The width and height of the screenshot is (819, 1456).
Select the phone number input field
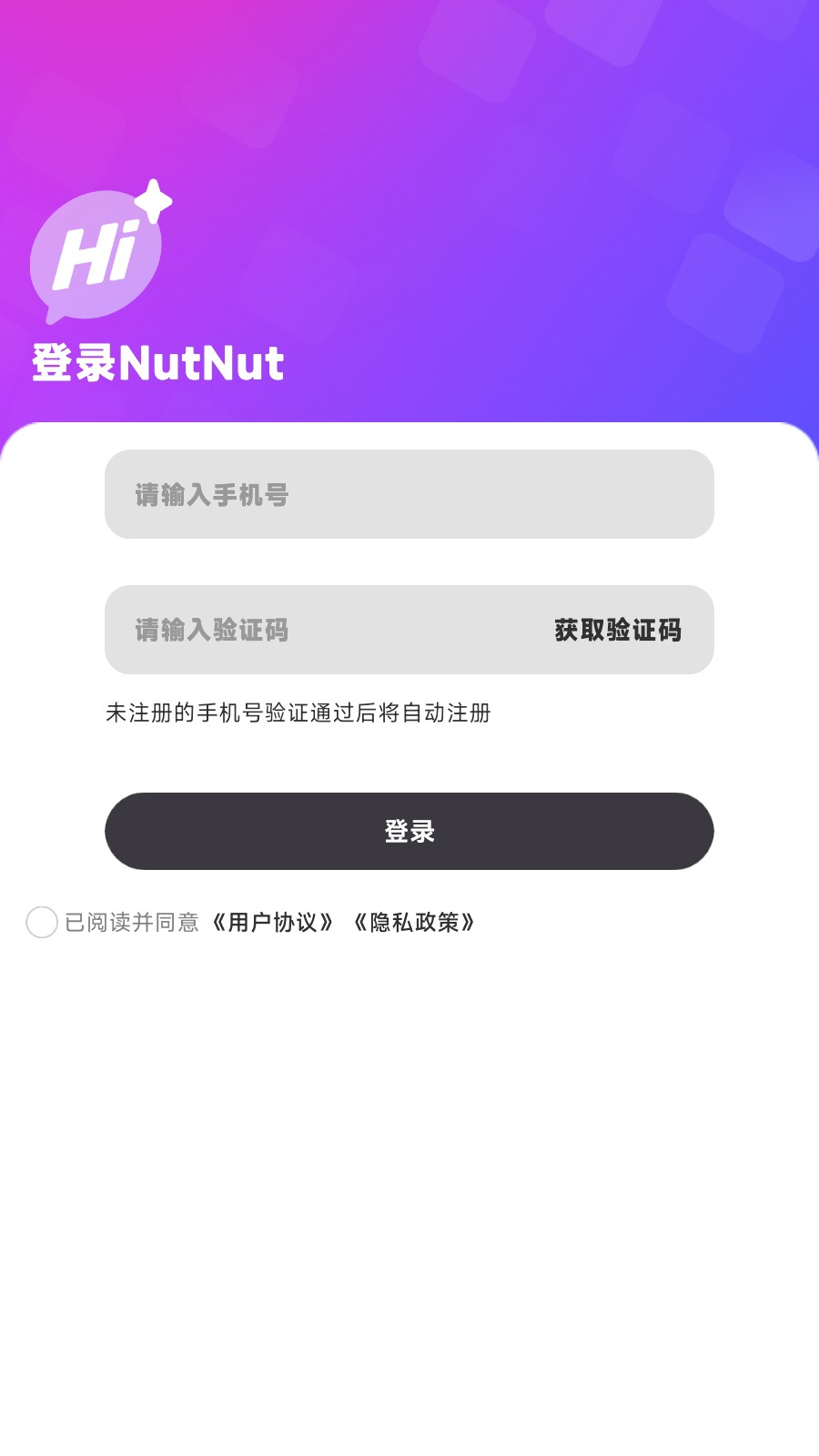click(x=409, y=494)
